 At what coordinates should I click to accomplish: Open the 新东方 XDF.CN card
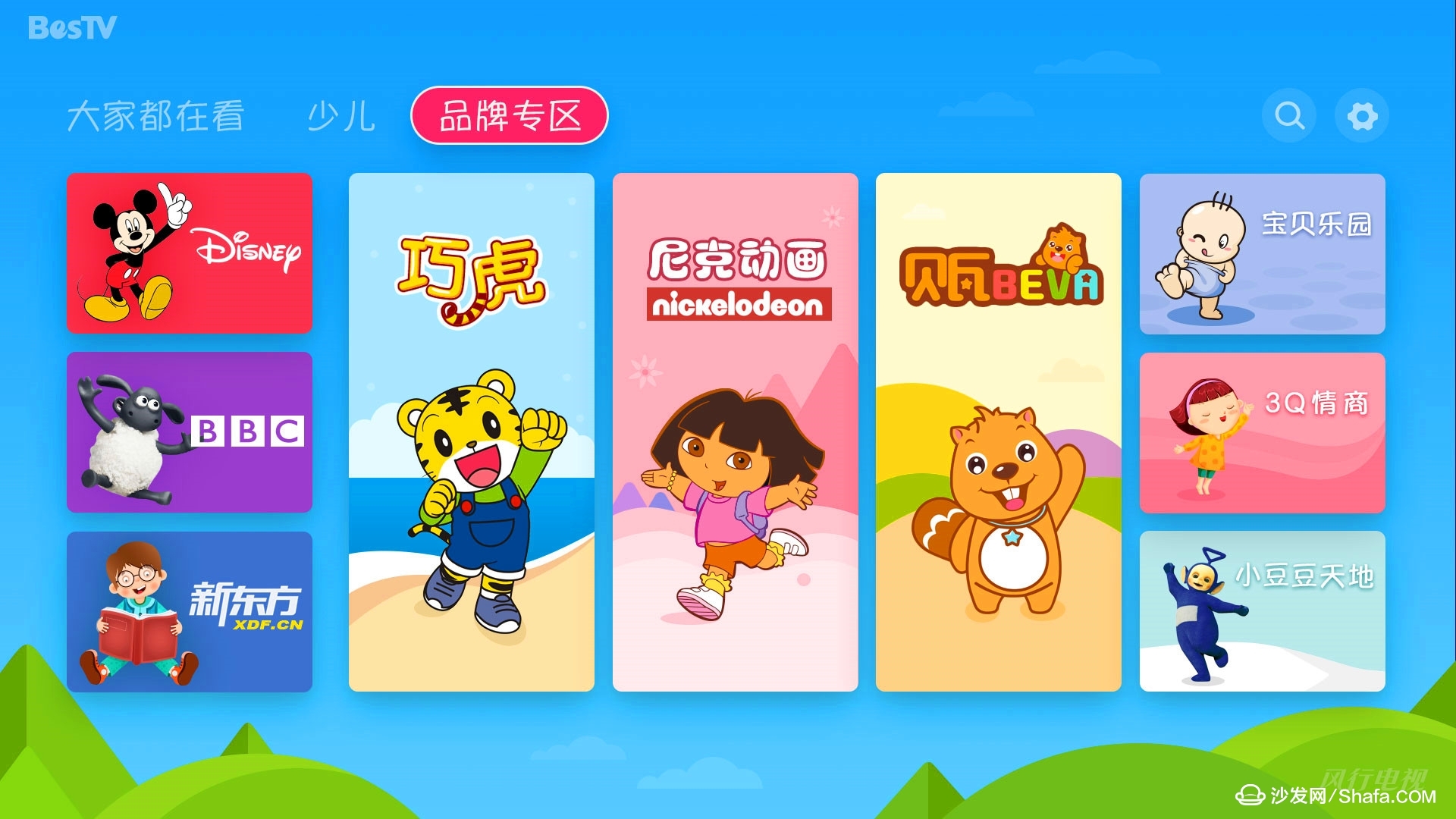[x=190, y=611]
